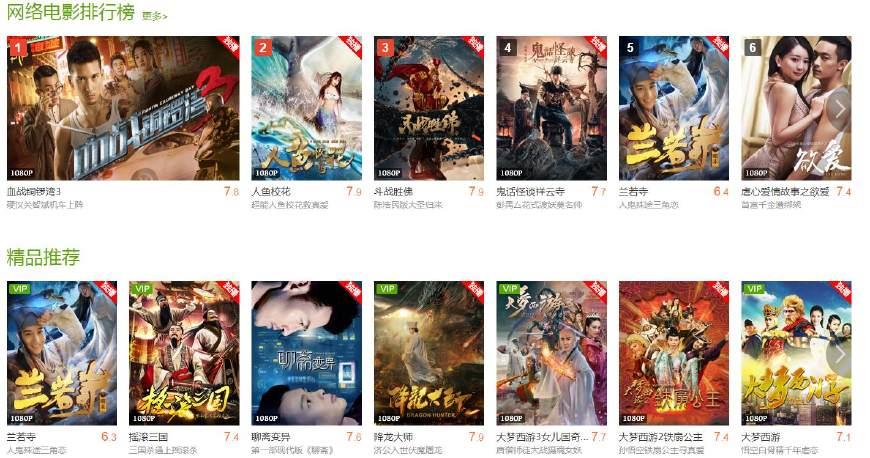Open the movie 降龙大师
Screen dimensions: 870x458
pos(428,352)
